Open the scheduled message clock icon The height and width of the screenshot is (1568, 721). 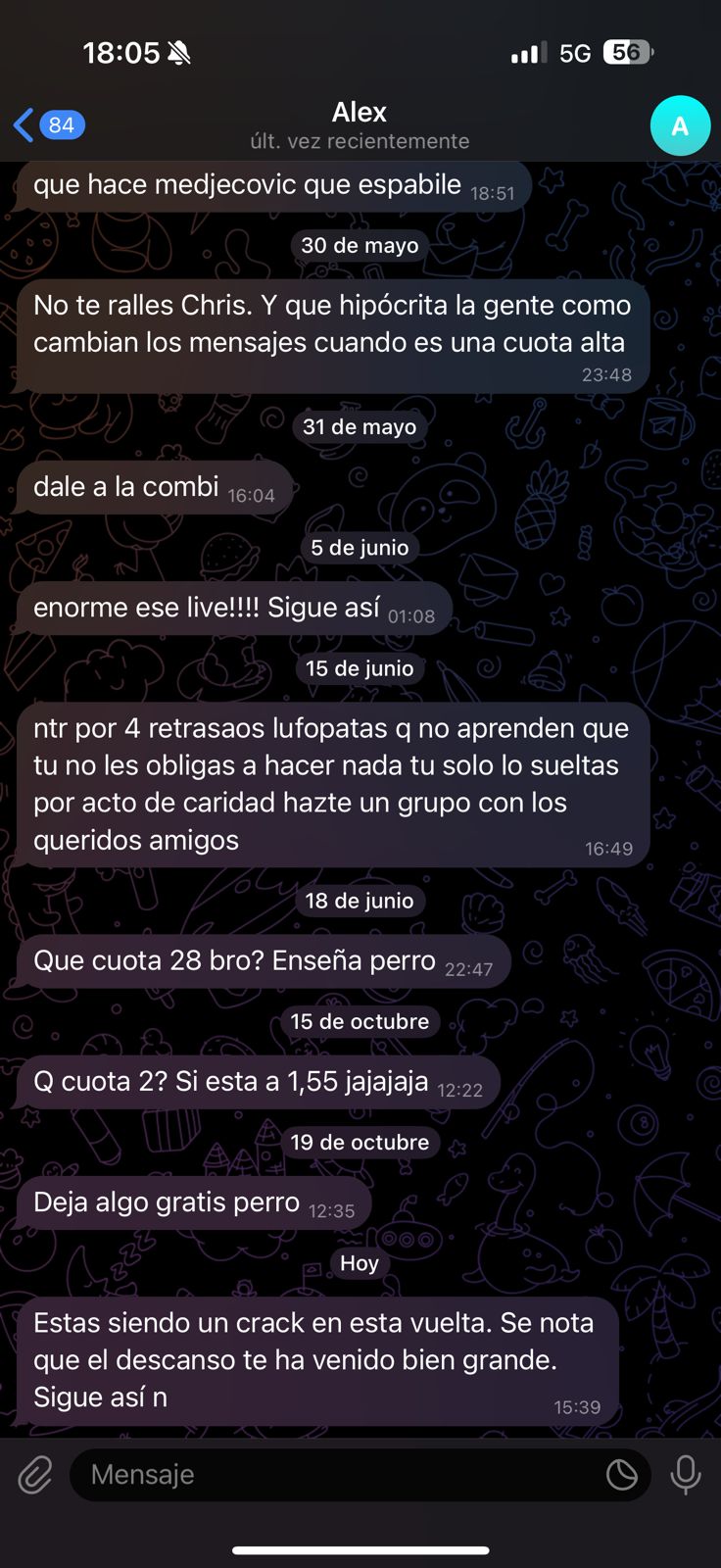pyautogui.click(x=622, y=1474)
